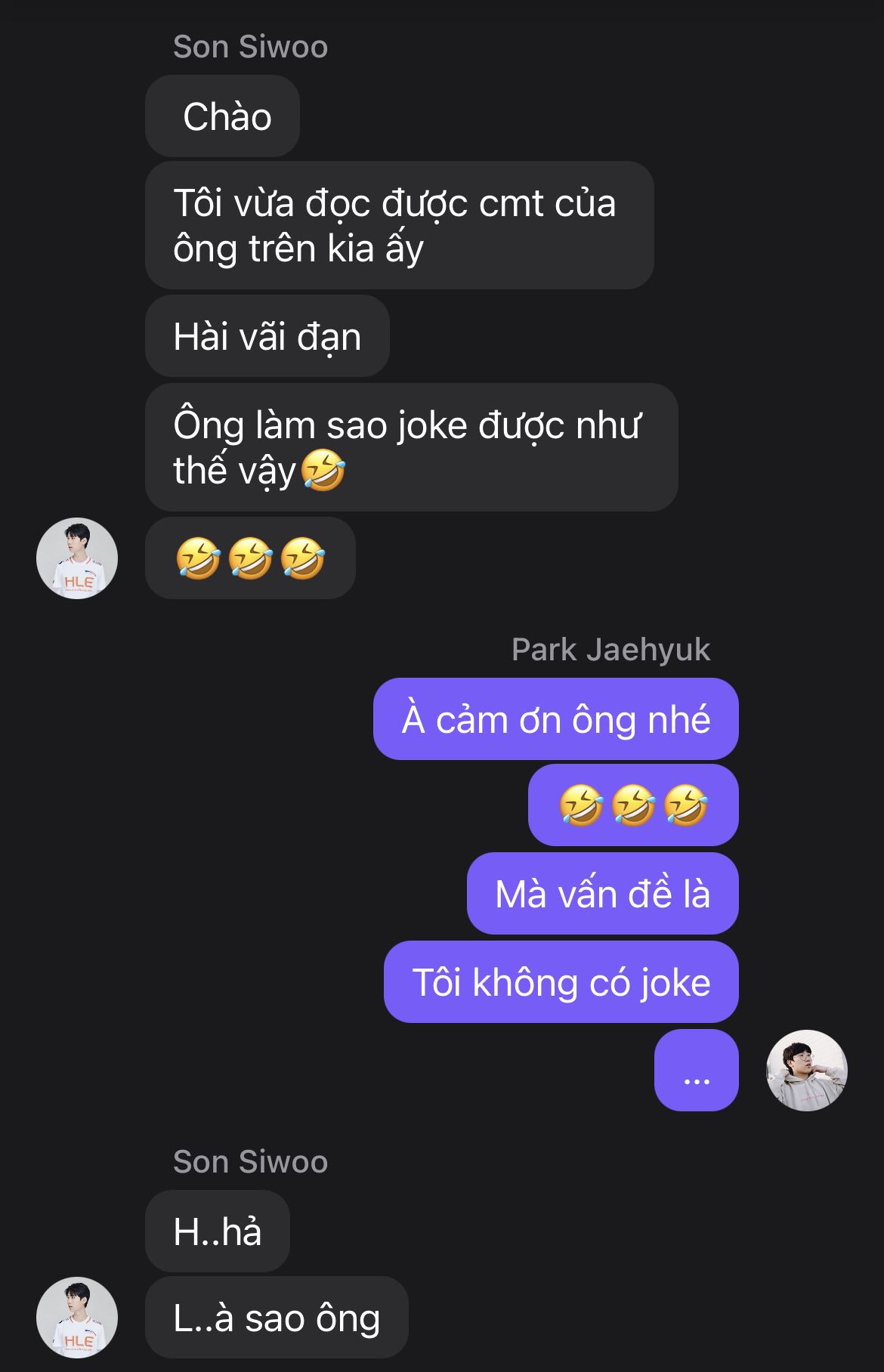Screen dimensions: 884x1372
Task: Open Park Jaehyuk's profile picture
Action: coord(806,1070)
